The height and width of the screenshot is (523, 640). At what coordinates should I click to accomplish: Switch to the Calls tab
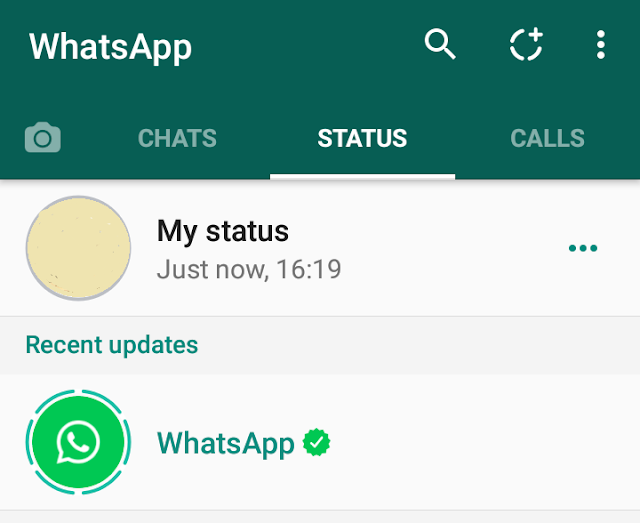(547, 139)
